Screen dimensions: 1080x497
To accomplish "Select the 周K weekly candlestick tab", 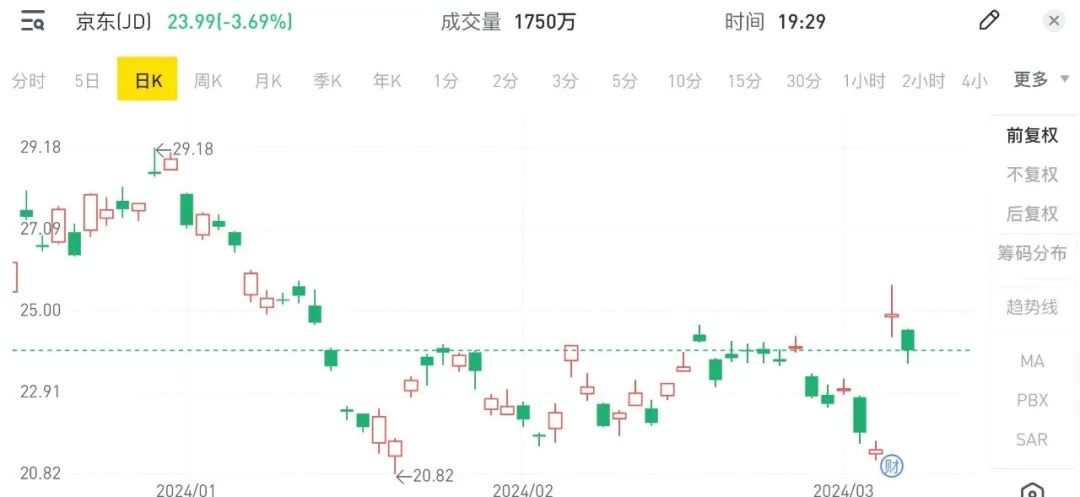I will click(x=207, y=82).
